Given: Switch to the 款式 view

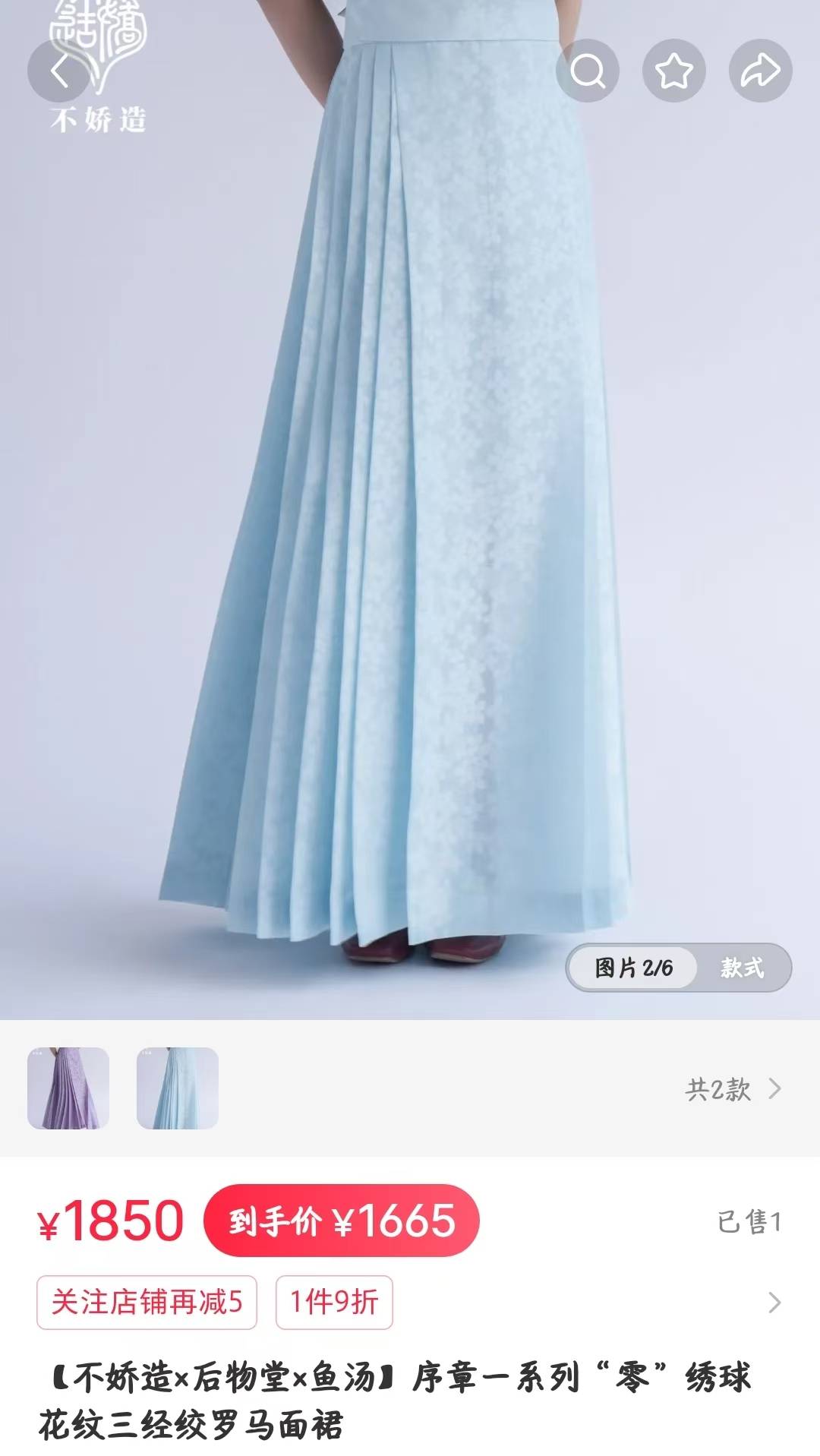Looking at the screenshot, I should [x=742, y=968].
